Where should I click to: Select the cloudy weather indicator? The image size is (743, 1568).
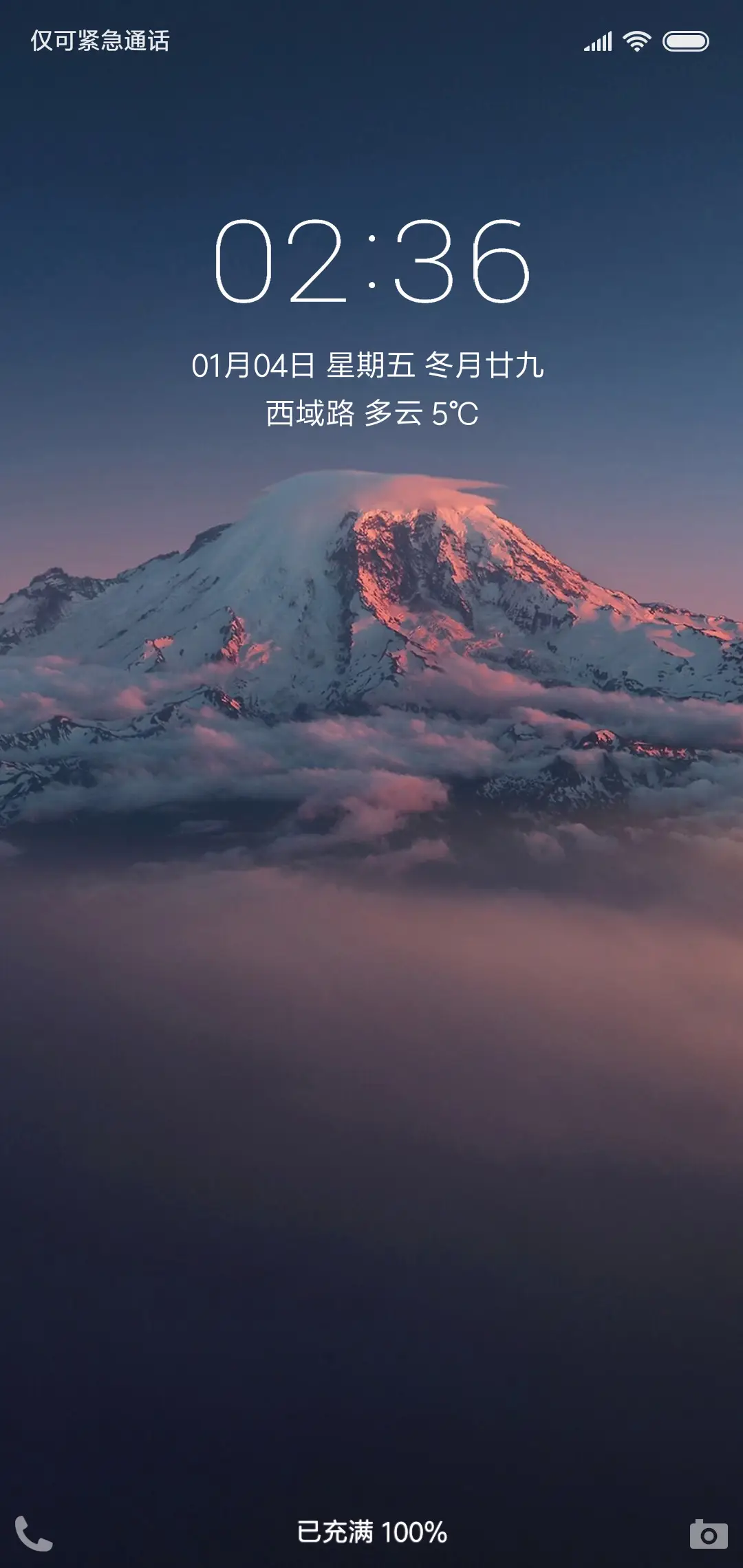pos(392,413)
